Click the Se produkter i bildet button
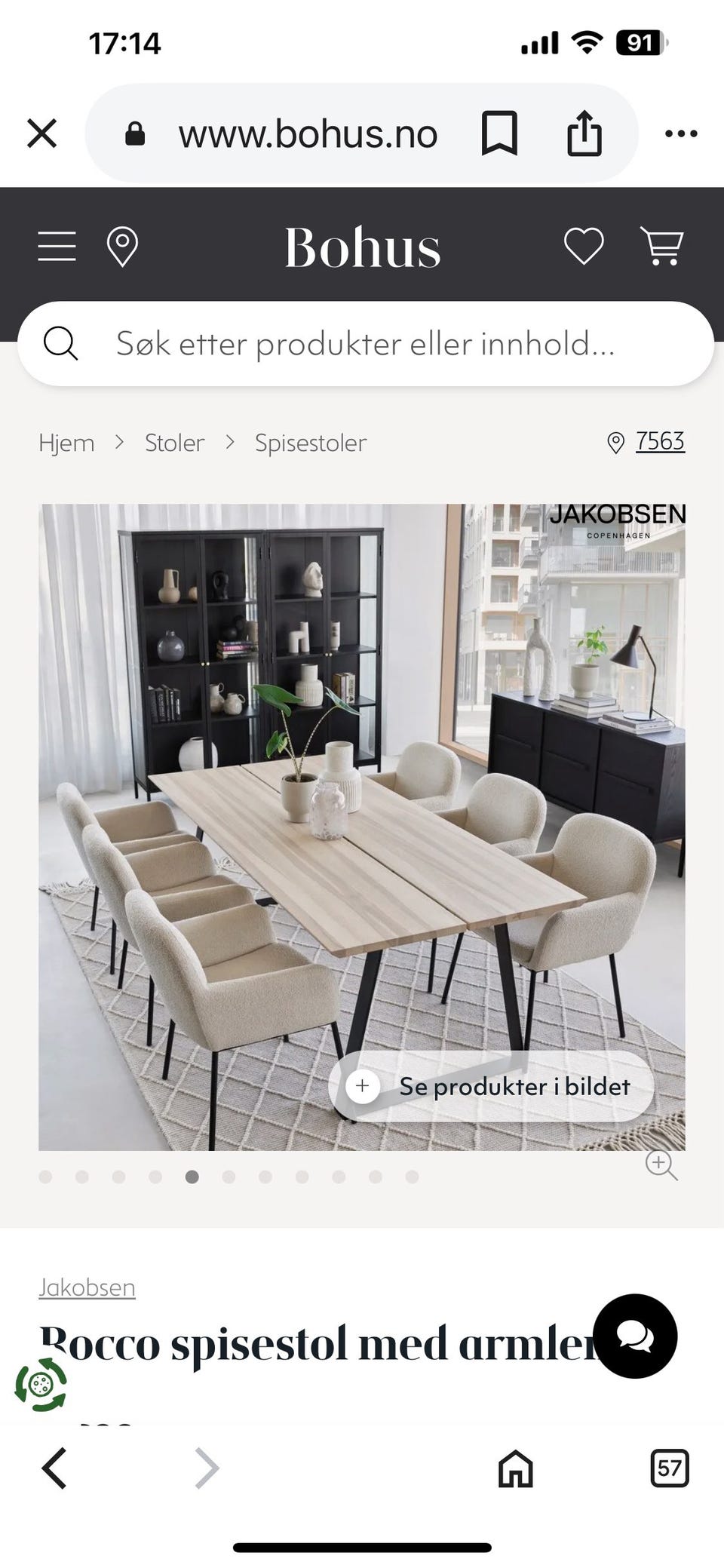The height and width of the screenshot is (1568, 724). [489, 1087]
